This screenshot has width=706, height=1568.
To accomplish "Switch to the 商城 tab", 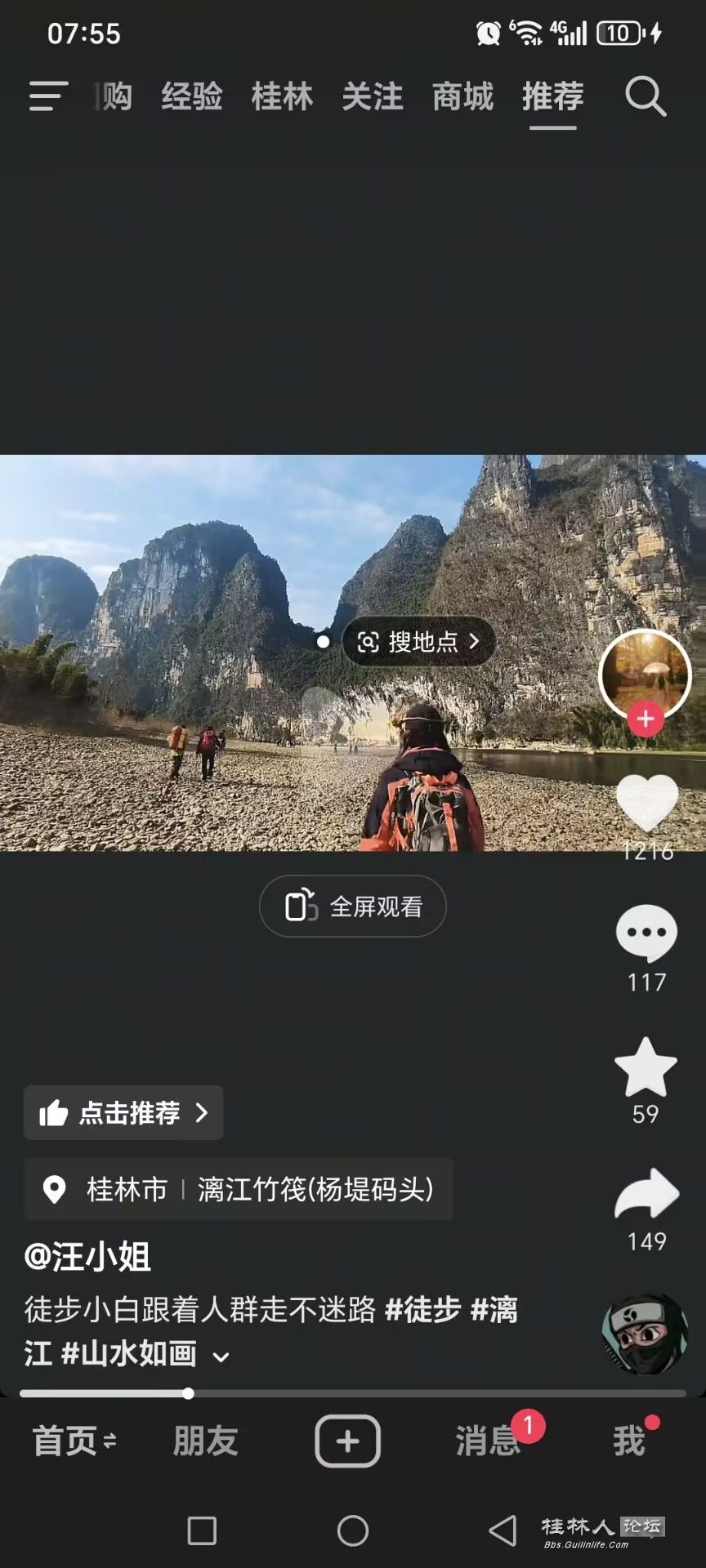I will 462,96.
